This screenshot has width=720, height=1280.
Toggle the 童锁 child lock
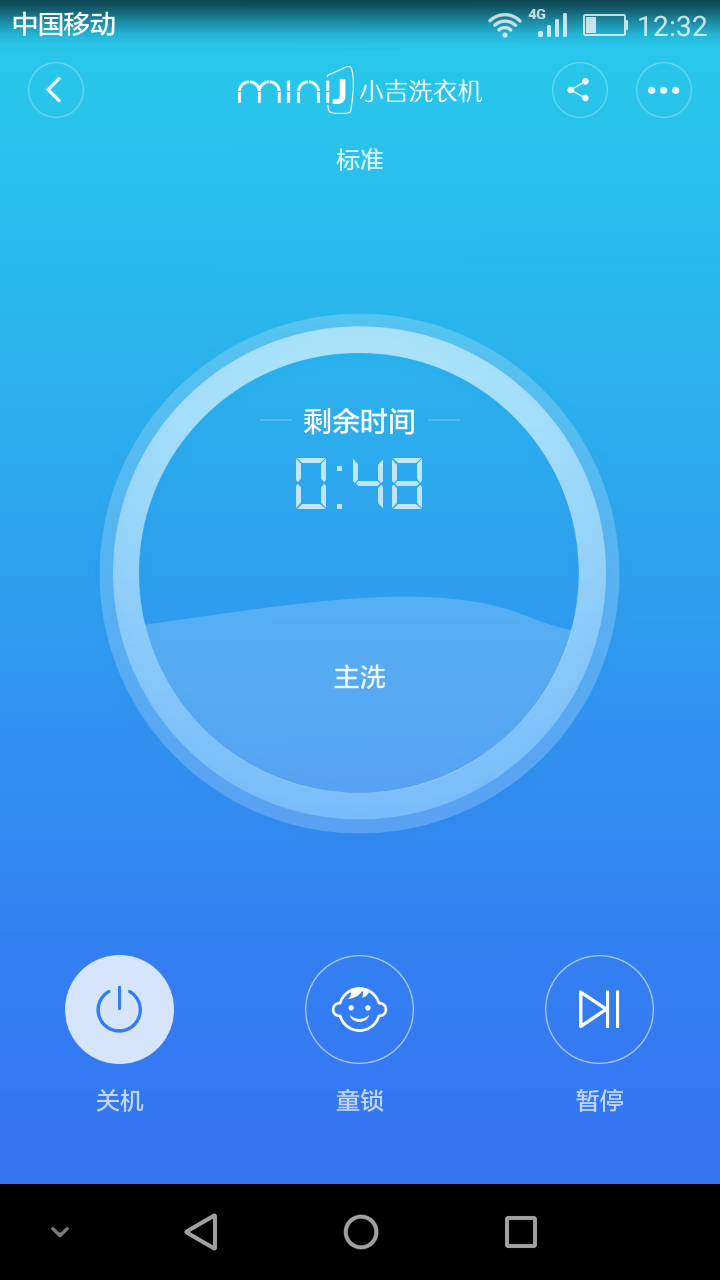[359, 1009]
